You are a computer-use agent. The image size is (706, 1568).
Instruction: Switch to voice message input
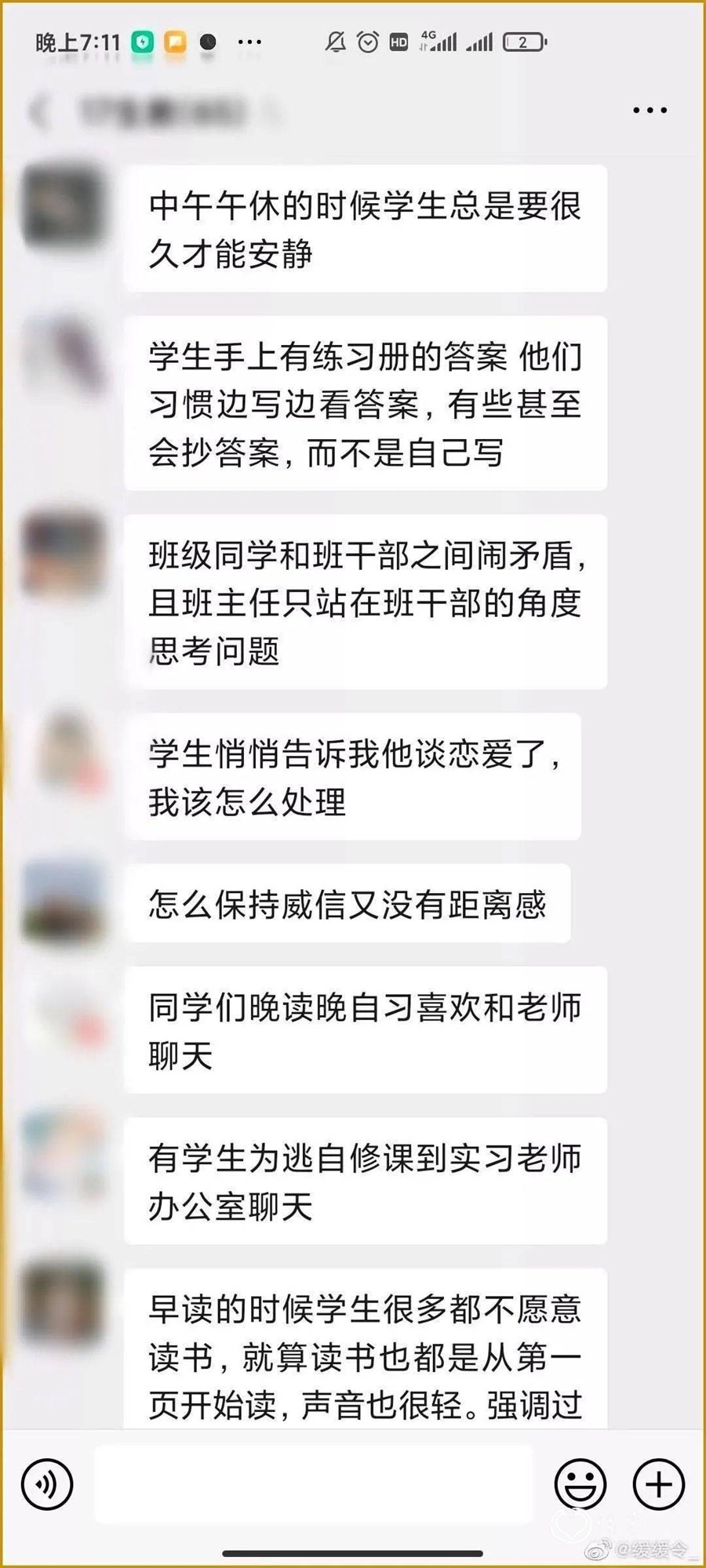47,1484
